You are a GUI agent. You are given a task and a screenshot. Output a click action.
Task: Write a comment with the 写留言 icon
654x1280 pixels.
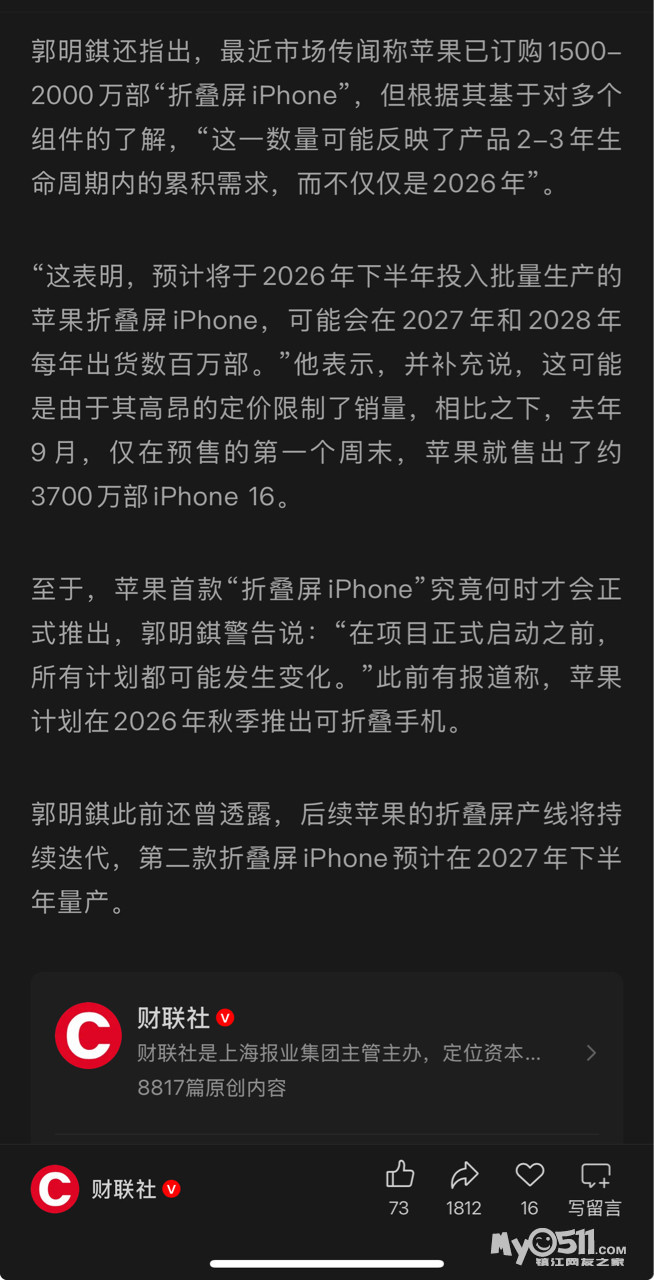pos(595,1176)
